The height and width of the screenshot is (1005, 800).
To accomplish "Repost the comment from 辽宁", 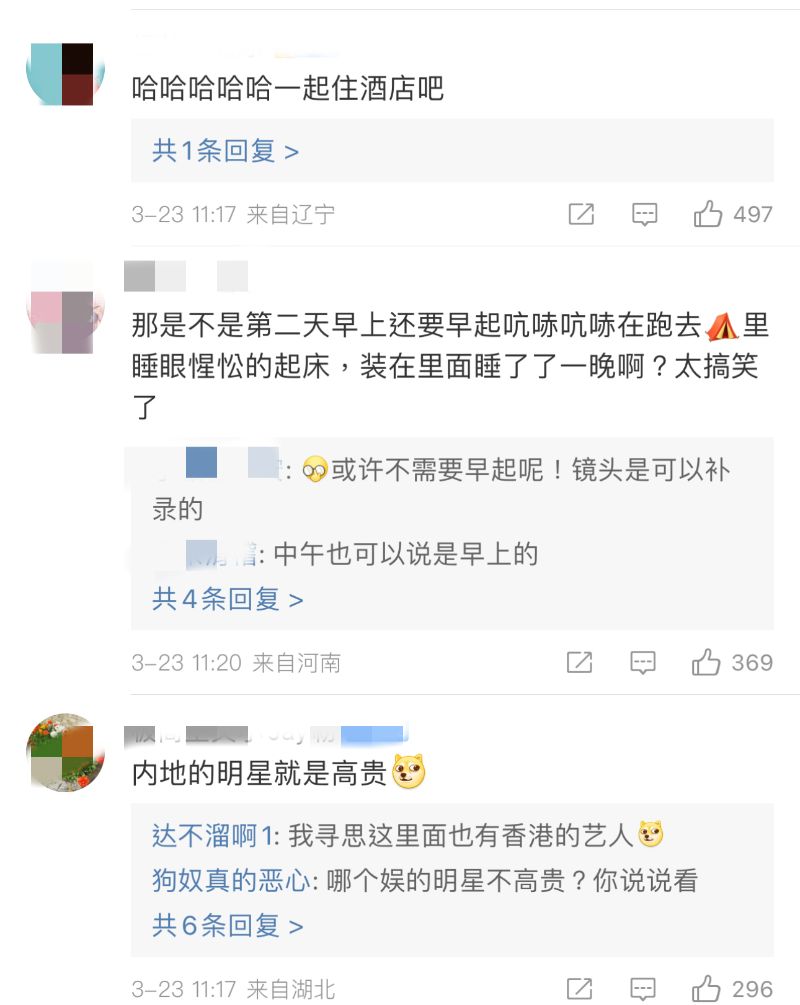I will [581, 214].
